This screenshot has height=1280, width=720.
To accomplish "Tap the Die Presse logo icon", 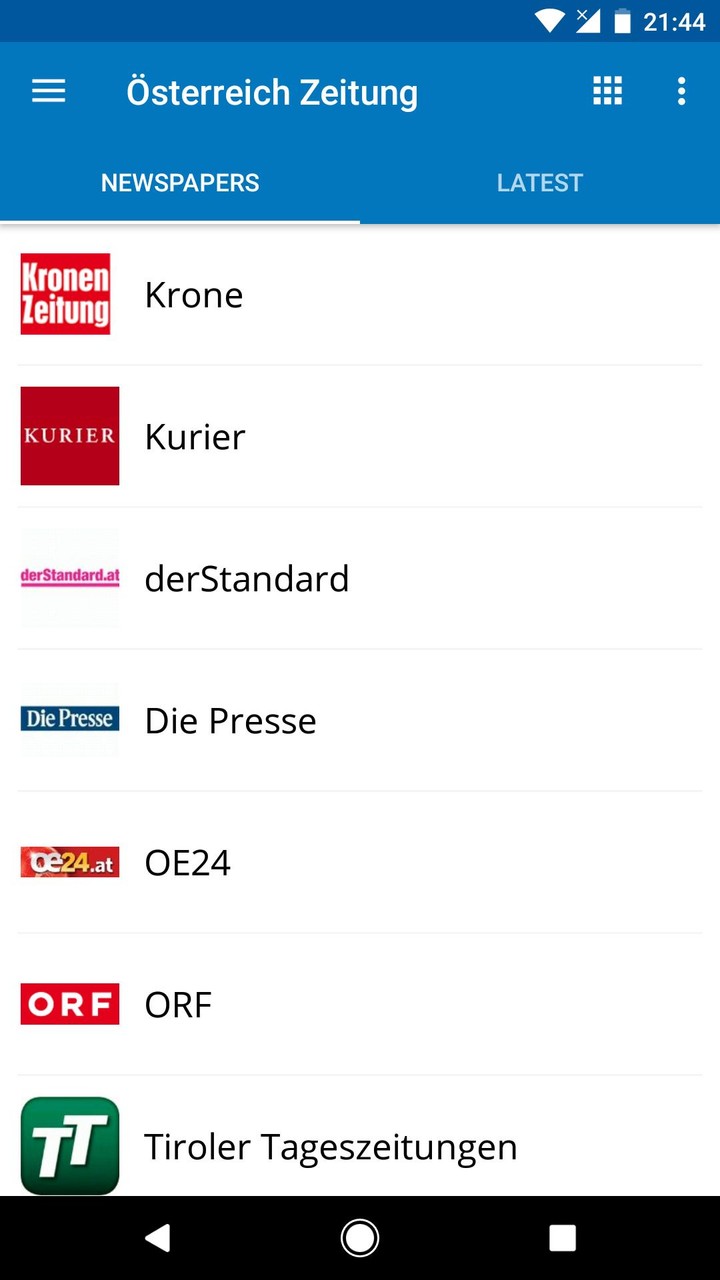I will coord(69,720).
